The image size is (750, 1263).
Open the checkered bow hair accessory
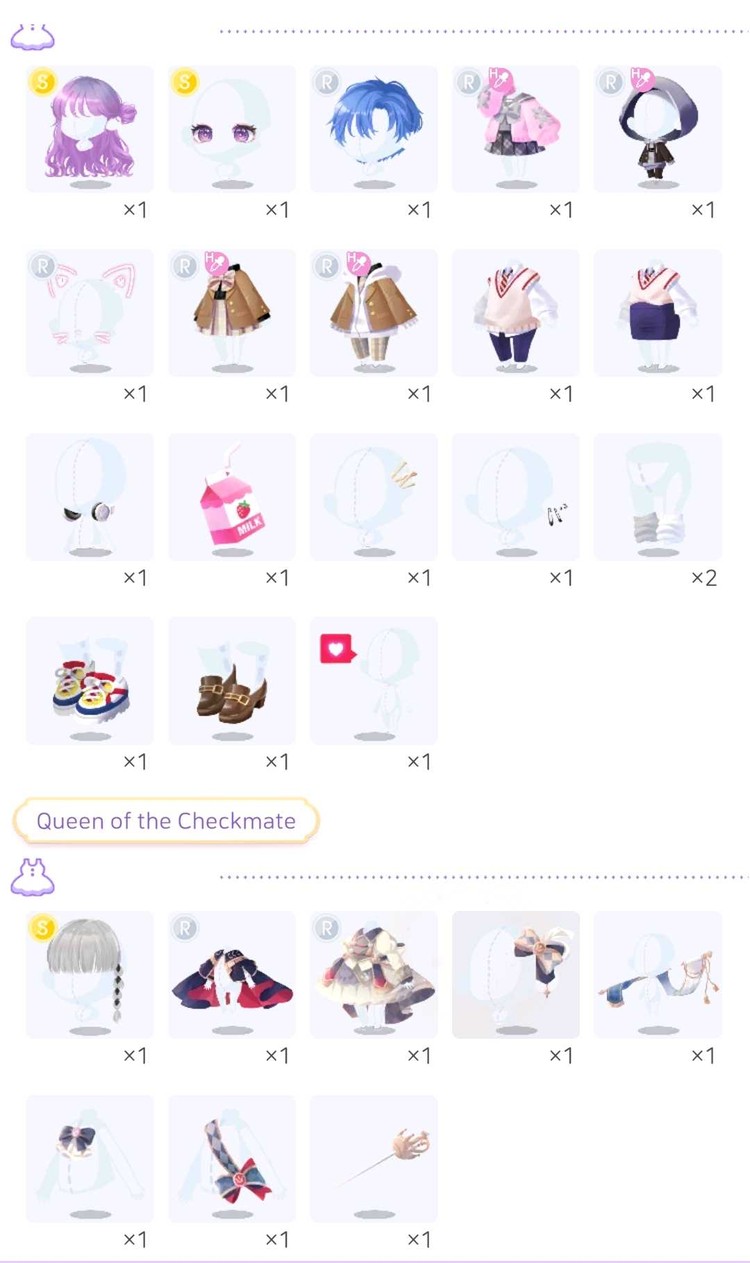tap(516, 975)
